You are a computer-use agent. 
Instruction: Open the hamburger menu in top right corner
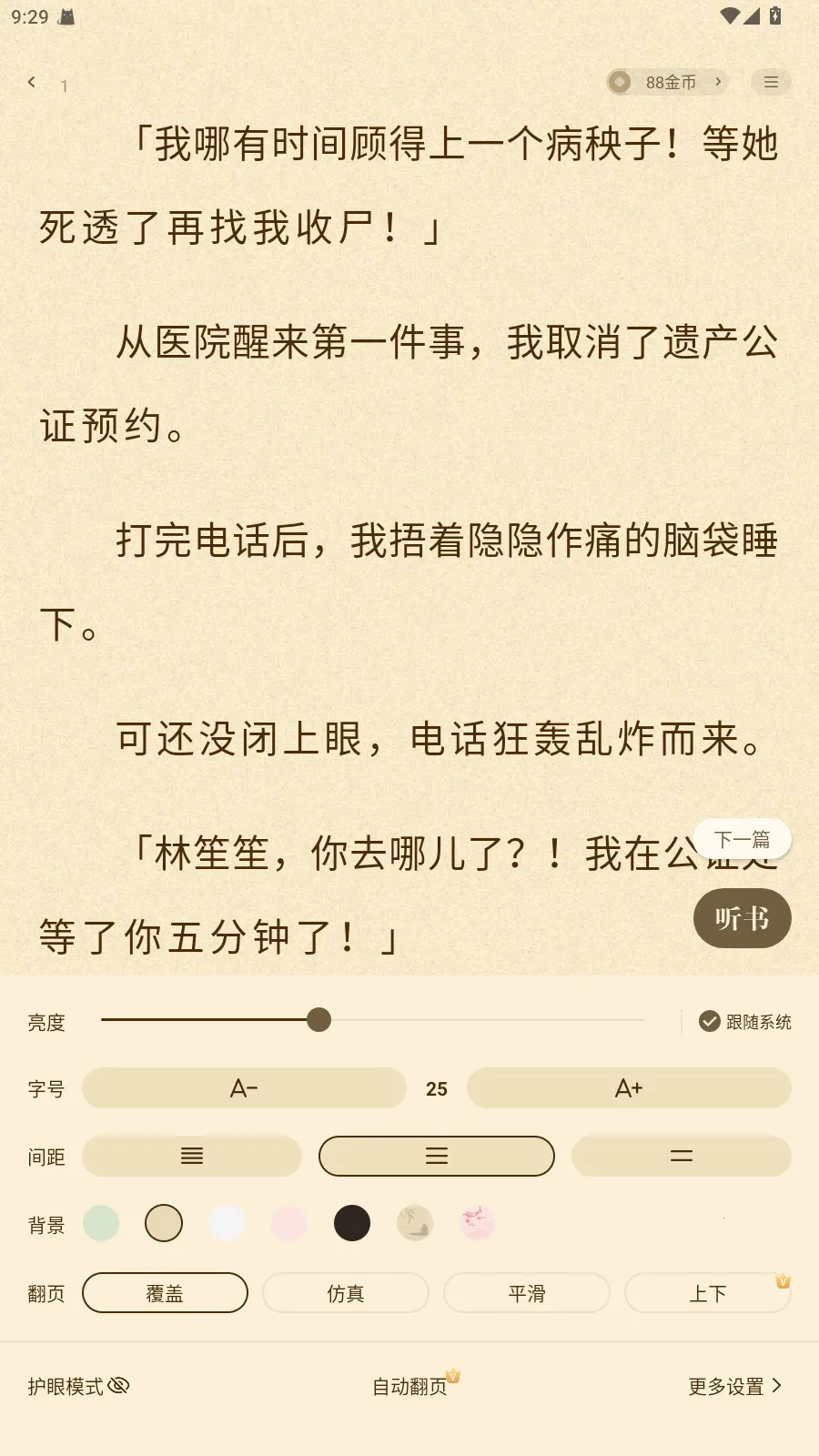[771, 82]
